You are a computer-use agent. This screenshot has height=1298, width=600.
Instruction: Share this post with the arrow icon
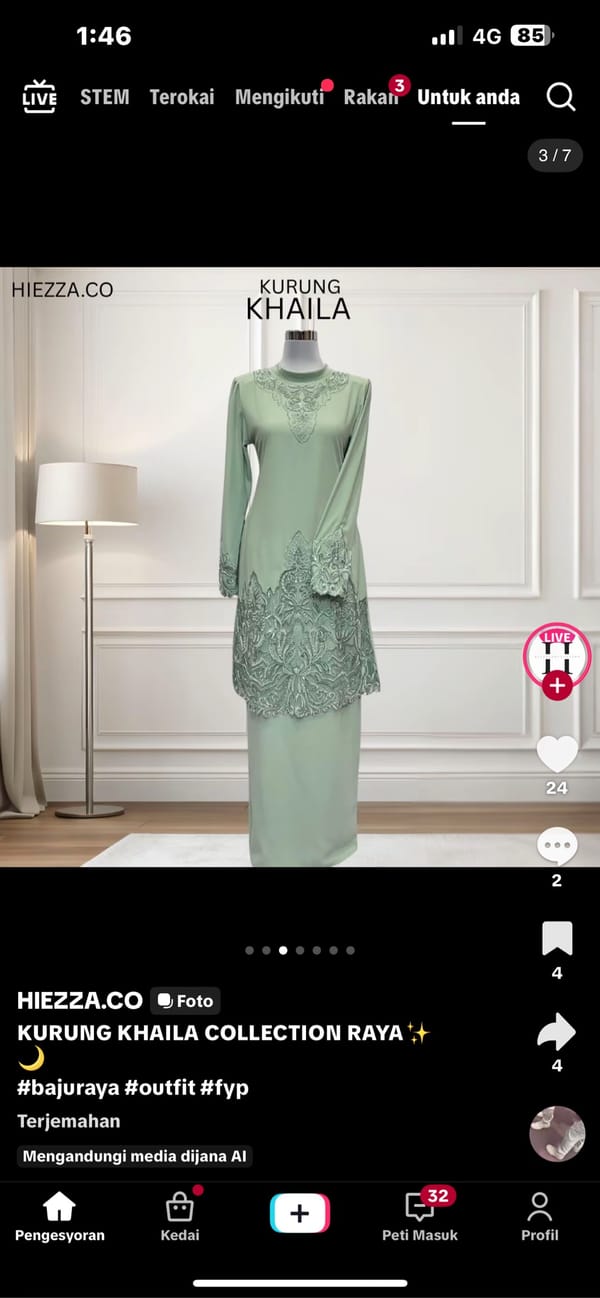557,1032
